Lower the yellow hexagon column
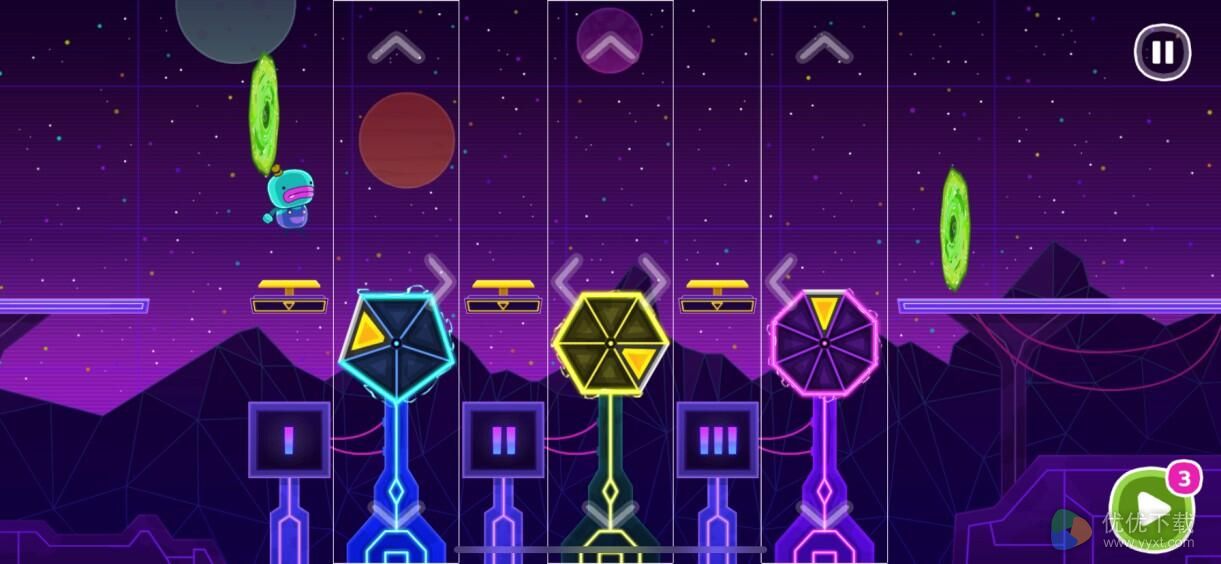1221x564 pixels. pyautogui.click(x=610, y=513)
